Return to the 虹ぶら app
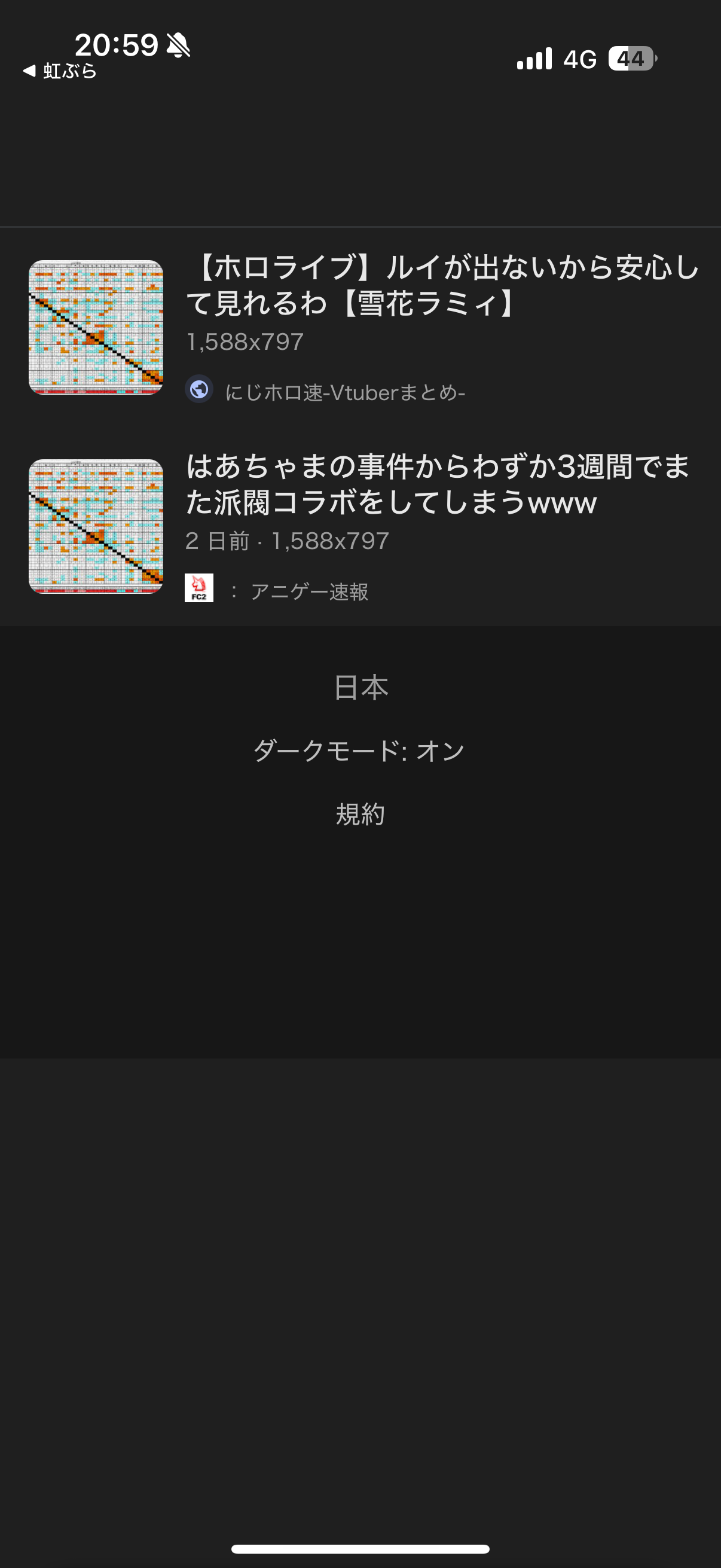 pyautogui.click(x=60, y=71)
